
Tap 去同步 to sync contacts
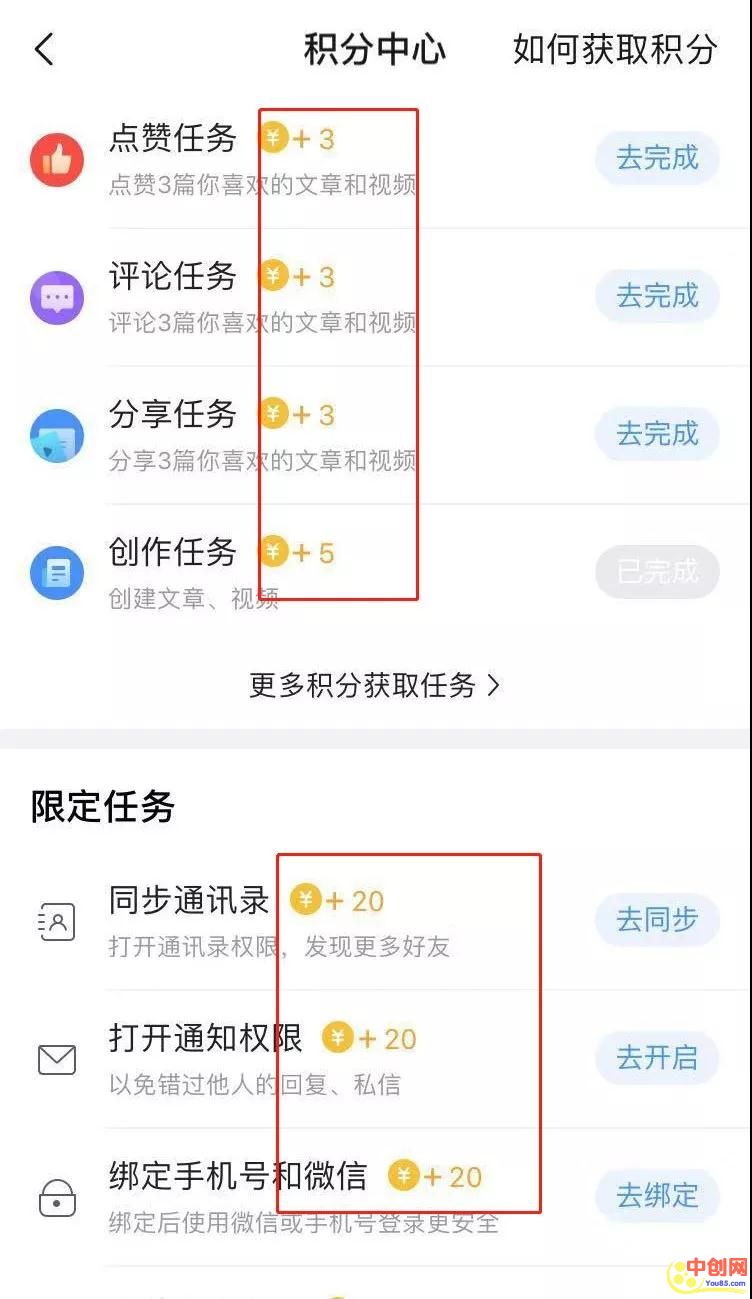pyautogui.click(x=657, y=920)
